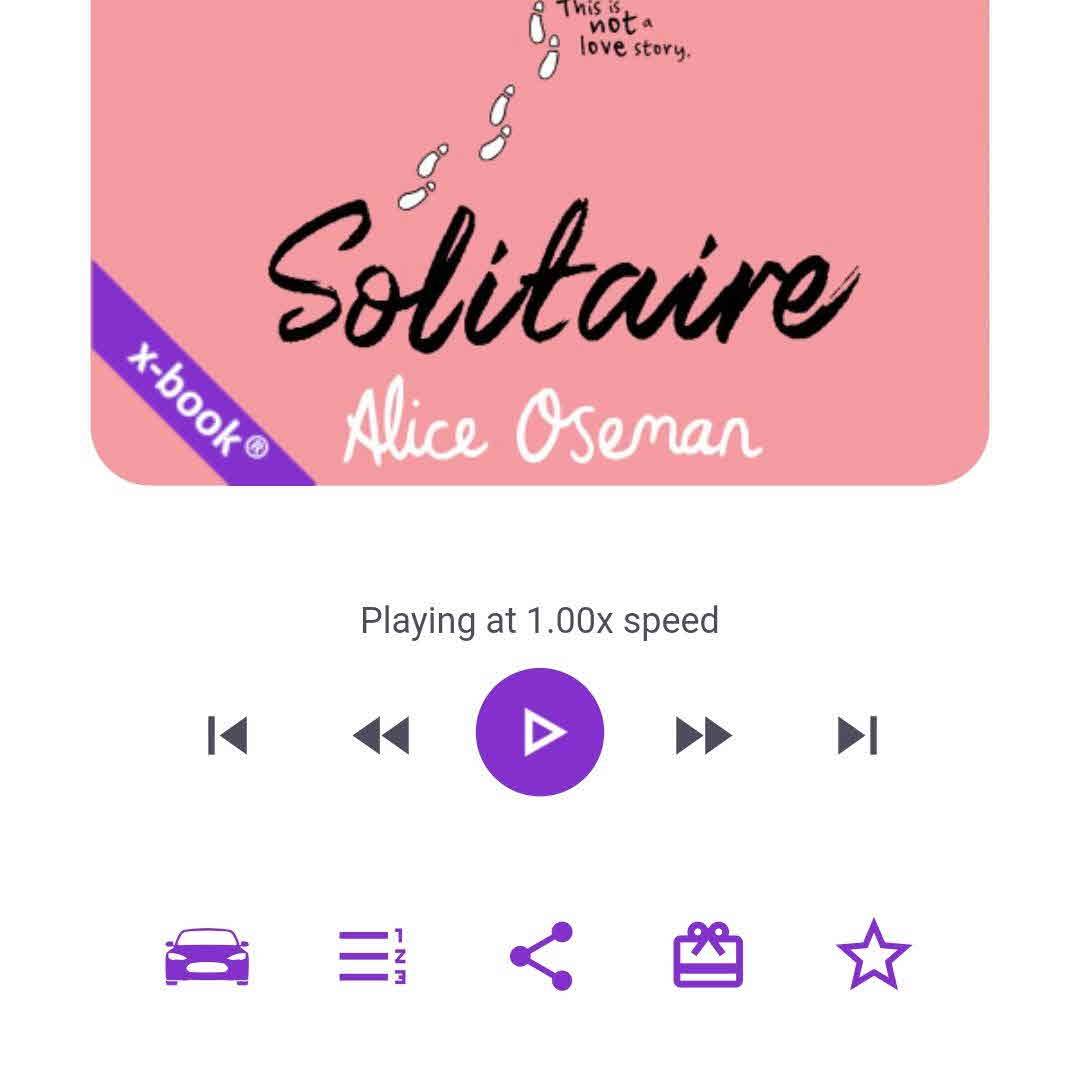Mark the book with the star icon
Image resolution: width=1080 pixels, height=1080 pixels.
coord(873,956)
